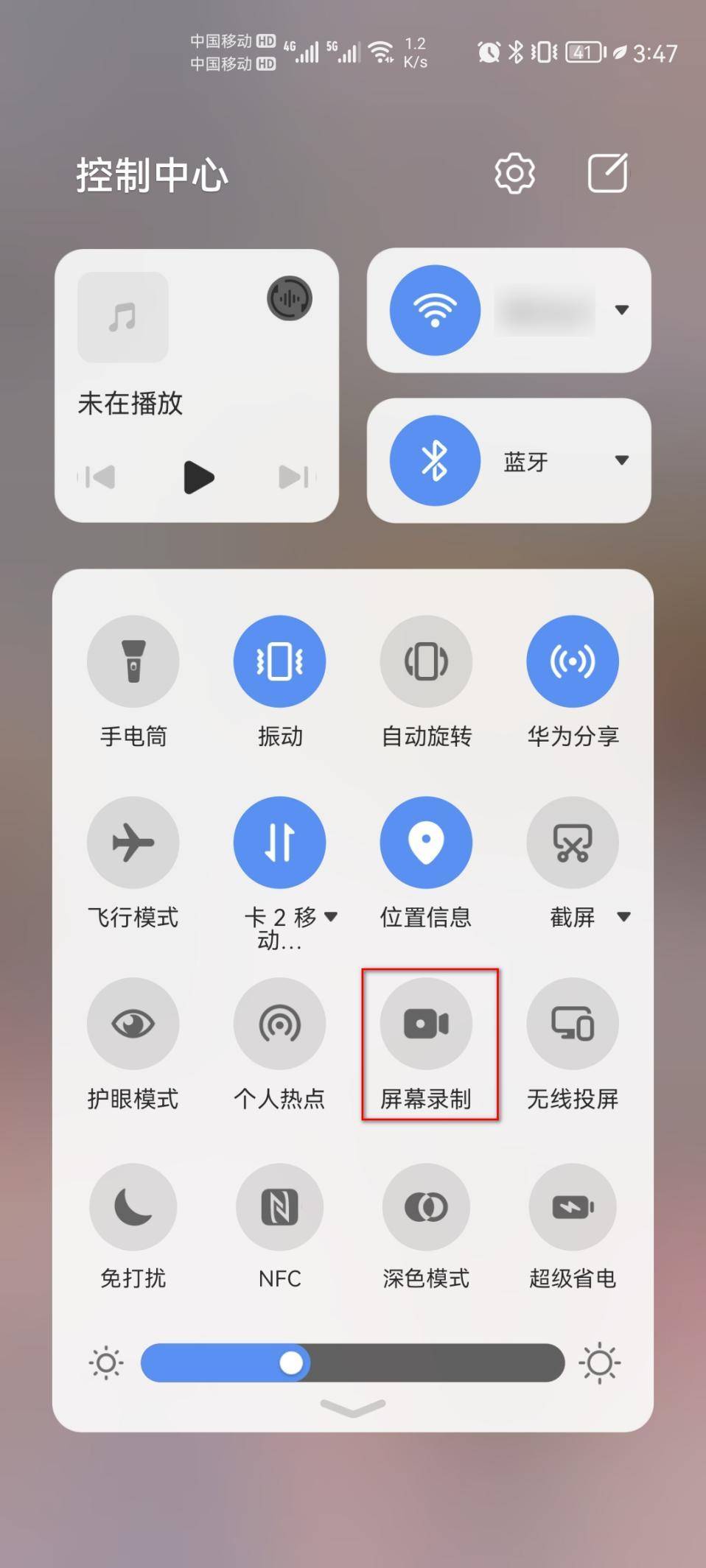Turn off 位置信息 location
This screenshot has height=1568, width=706.
tap(426, 842)
